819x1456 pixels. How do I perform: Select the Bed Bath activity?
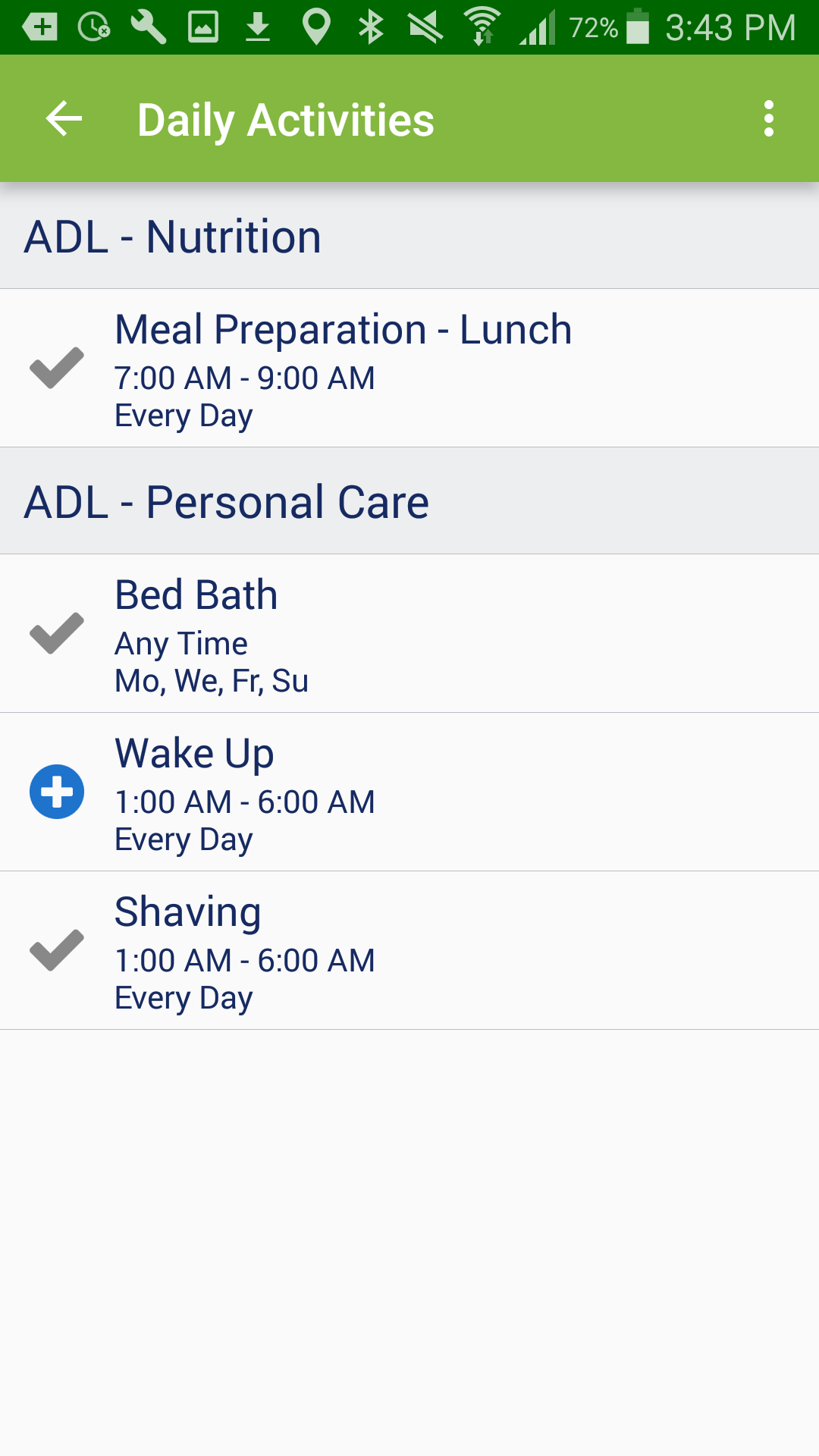pos(409,634)
